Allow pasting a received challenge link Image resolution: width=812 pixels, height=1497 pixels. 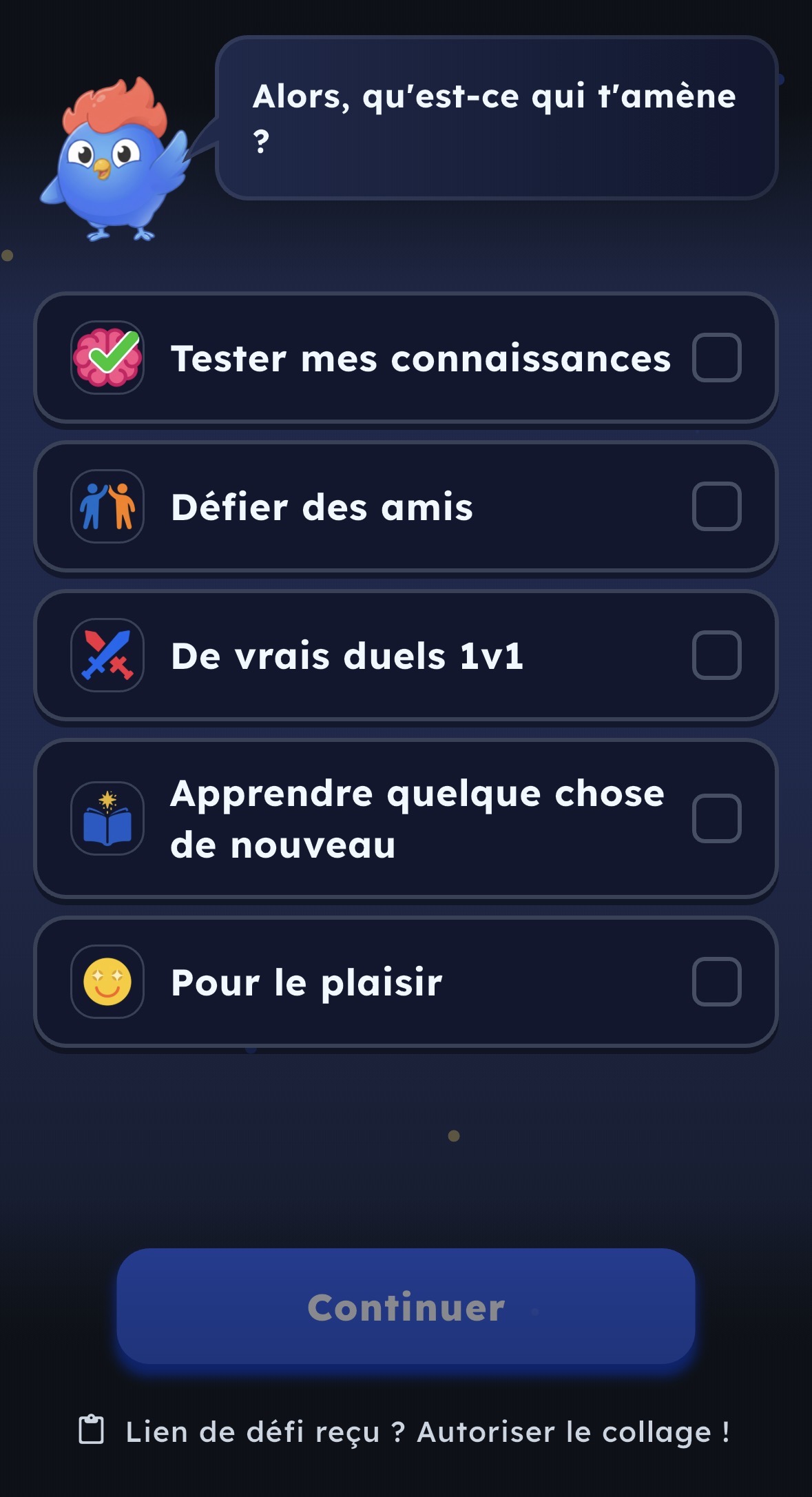(x=405, y=1432)
